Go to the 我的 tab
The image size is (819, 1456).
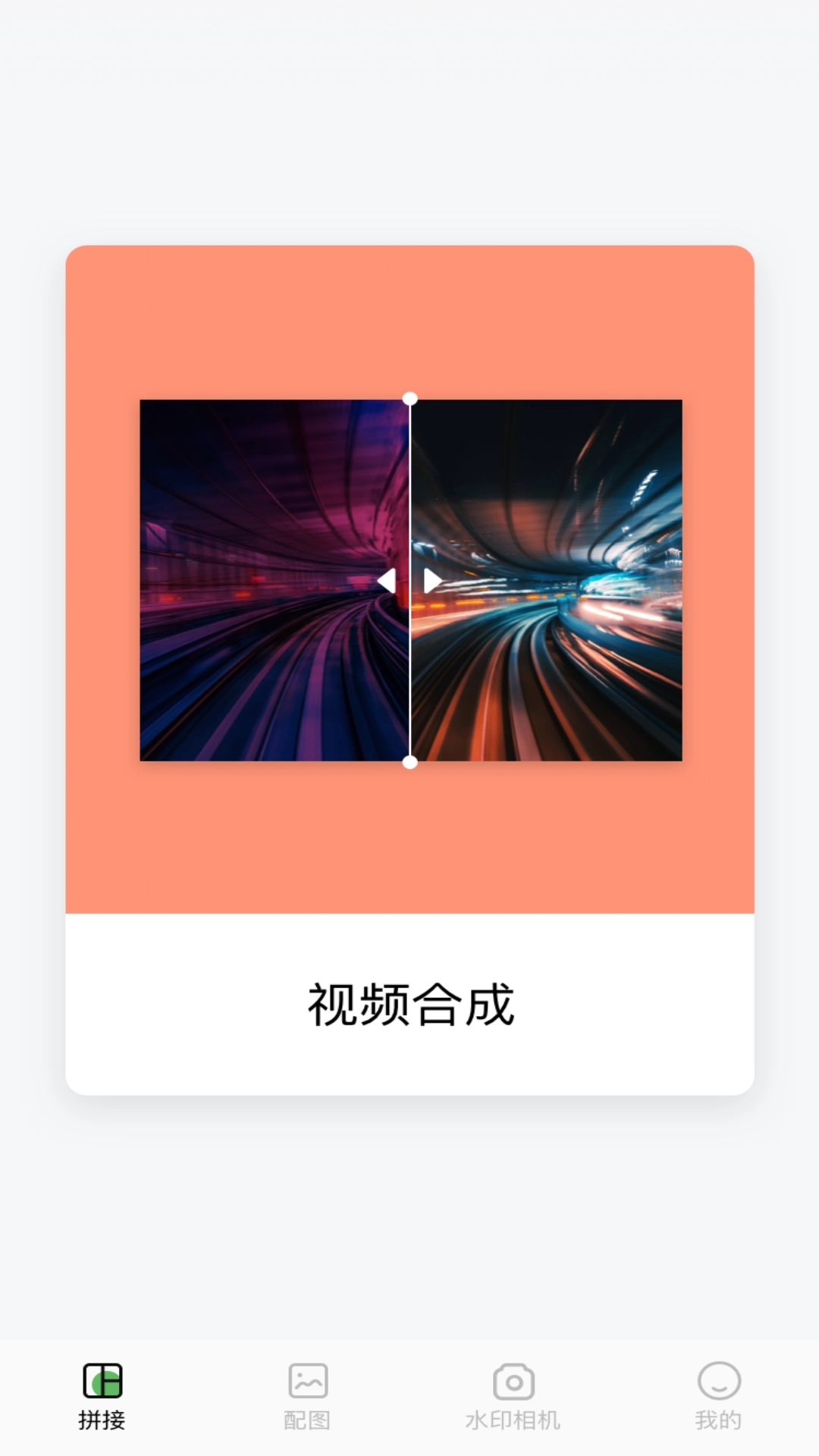(x=719, y=1399)
